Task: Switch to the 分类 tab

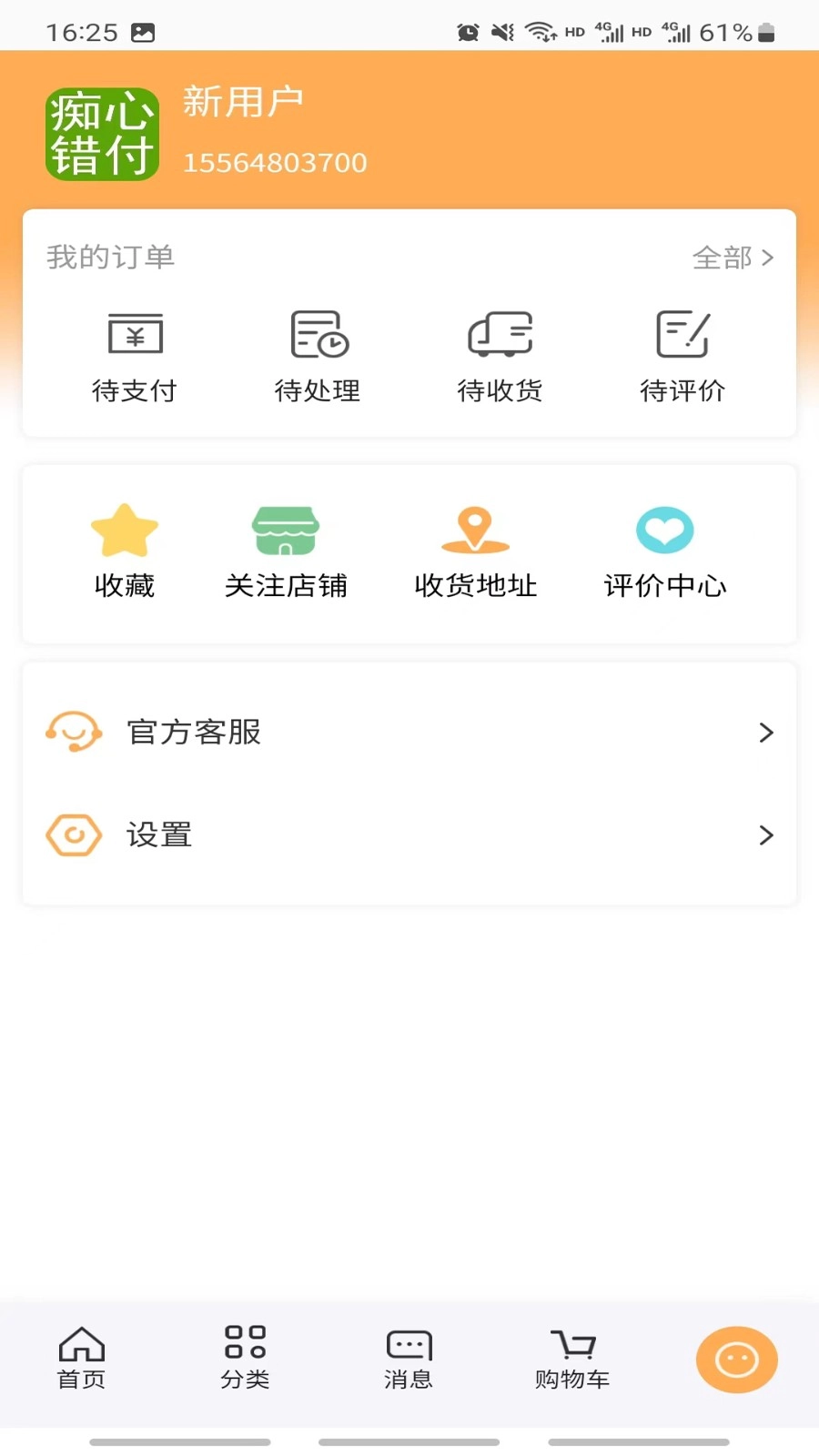Action: coord(244,1358)
